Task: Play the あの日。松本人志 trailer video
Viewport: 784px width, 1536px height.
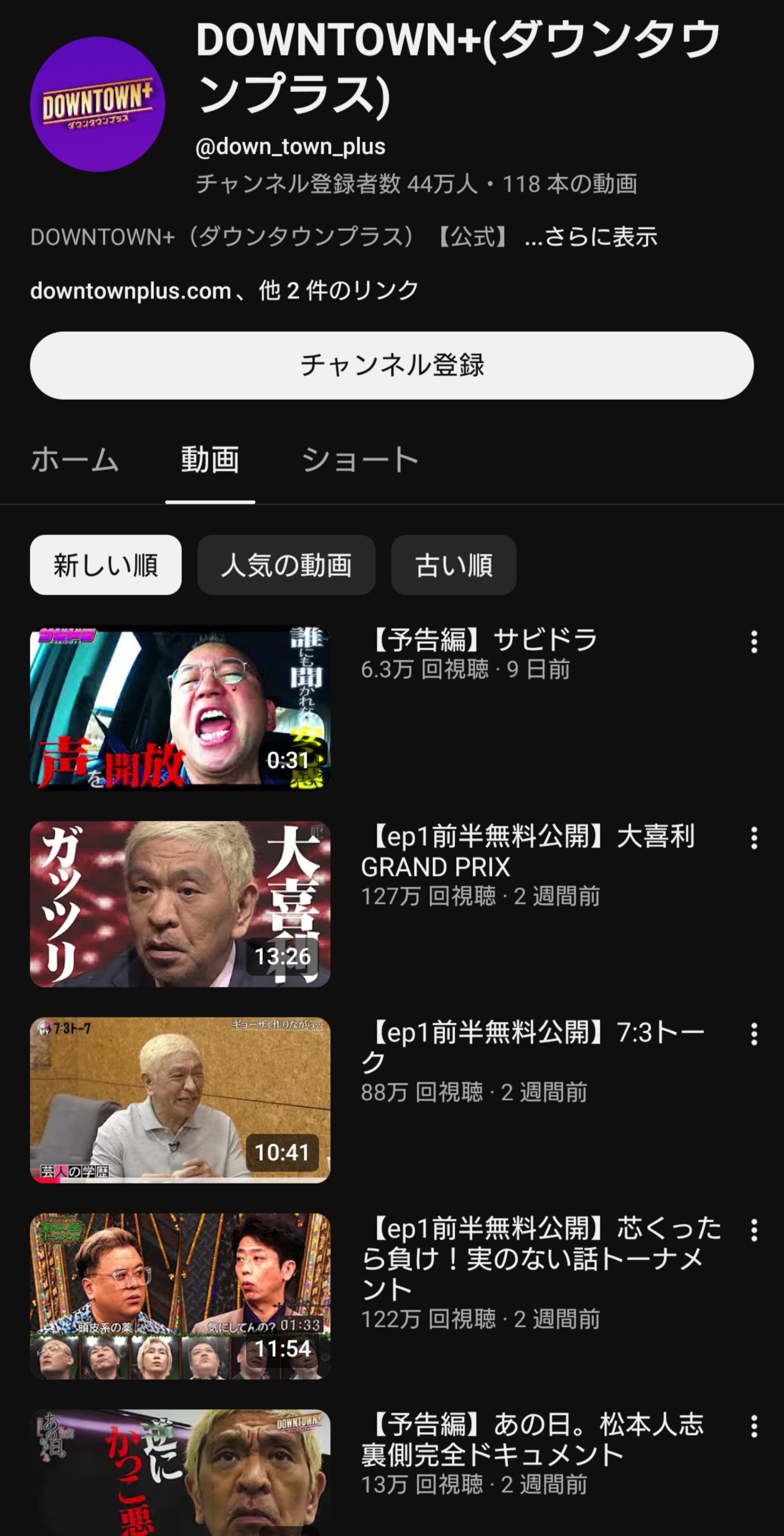Action: click(x=180, y=1473)
